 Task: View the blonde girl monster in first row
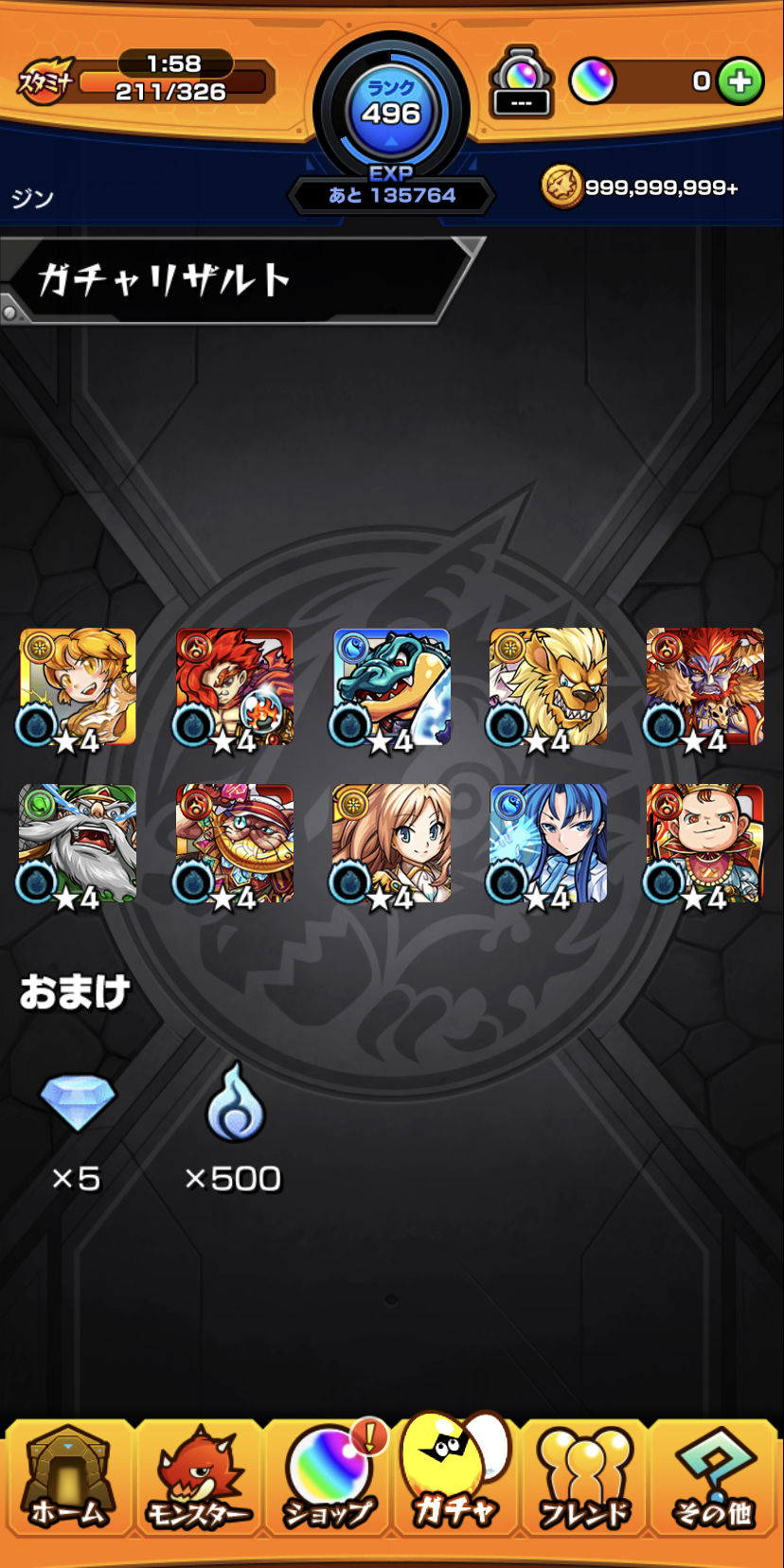tap(77, 688)
